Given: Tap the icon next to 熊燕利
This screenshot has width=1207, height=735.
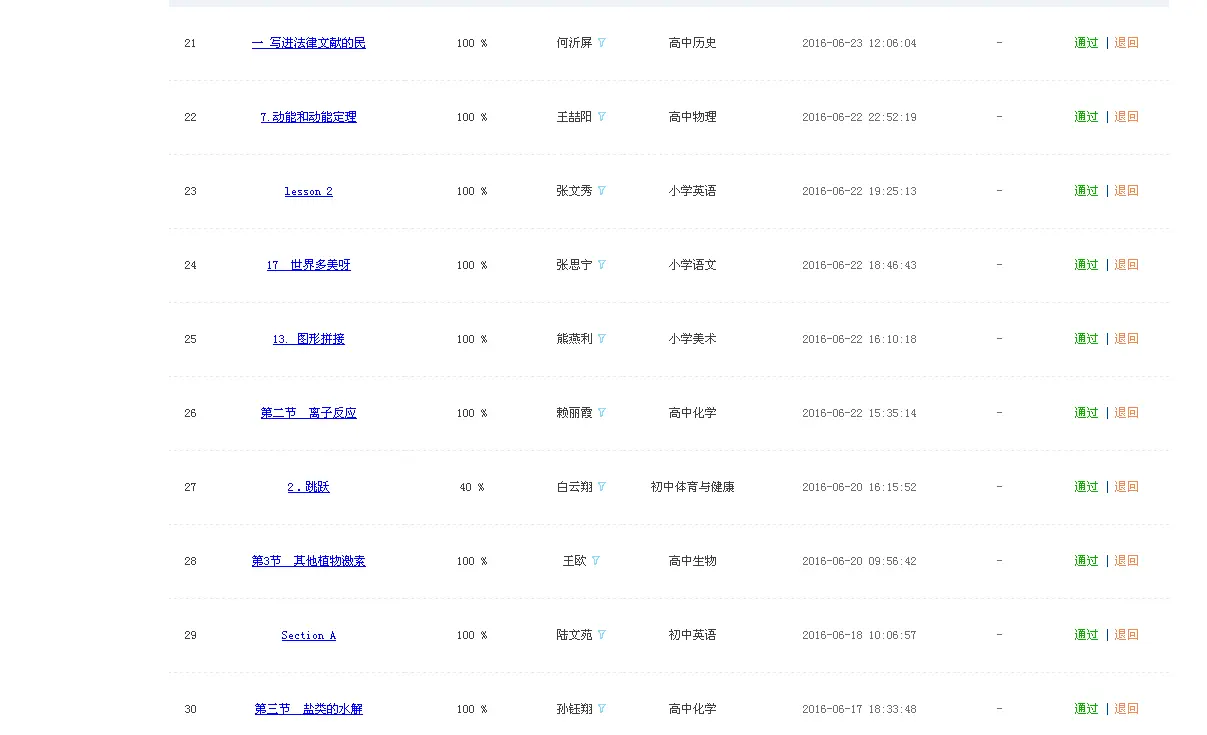Looking at the screenshot, I should tap(602, 339).
